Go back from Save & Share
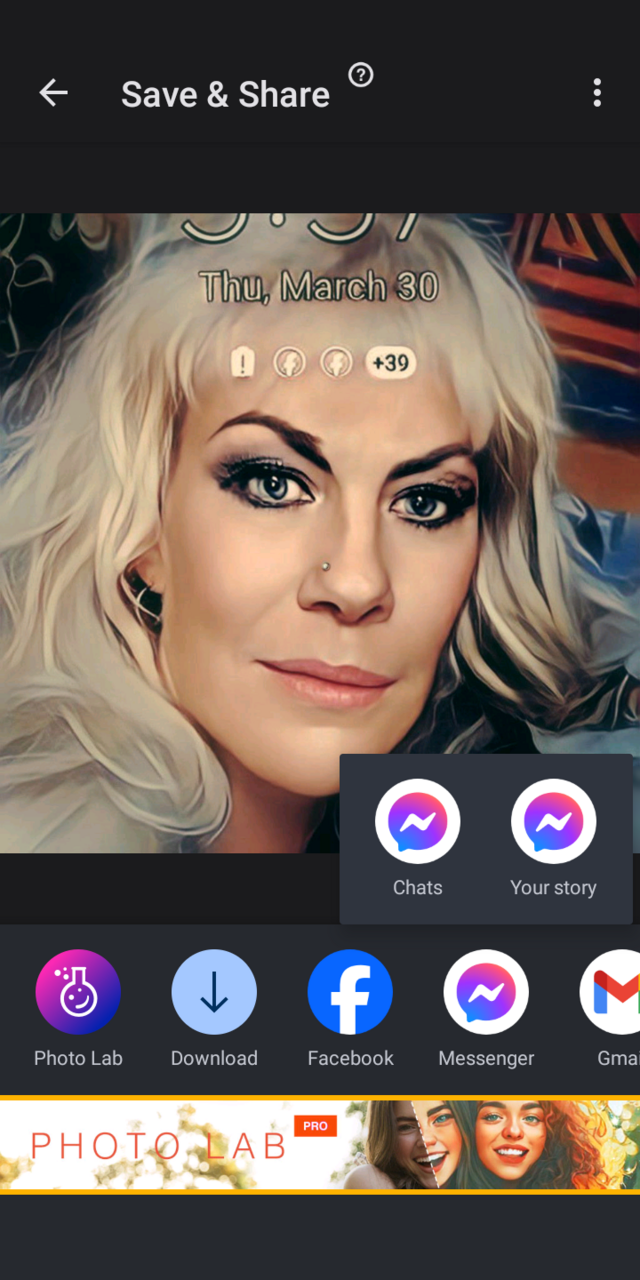This screenshot has height=1280, width=640. pyautogui.click(x=53, y=94)
